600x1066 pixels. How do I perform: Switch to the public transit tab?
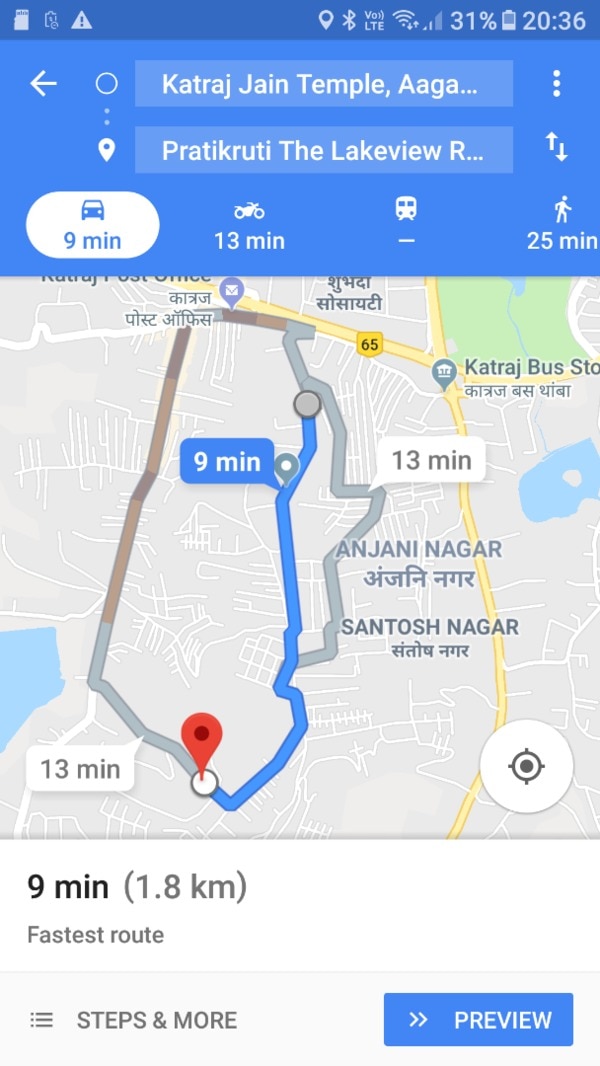pos(405,225)
